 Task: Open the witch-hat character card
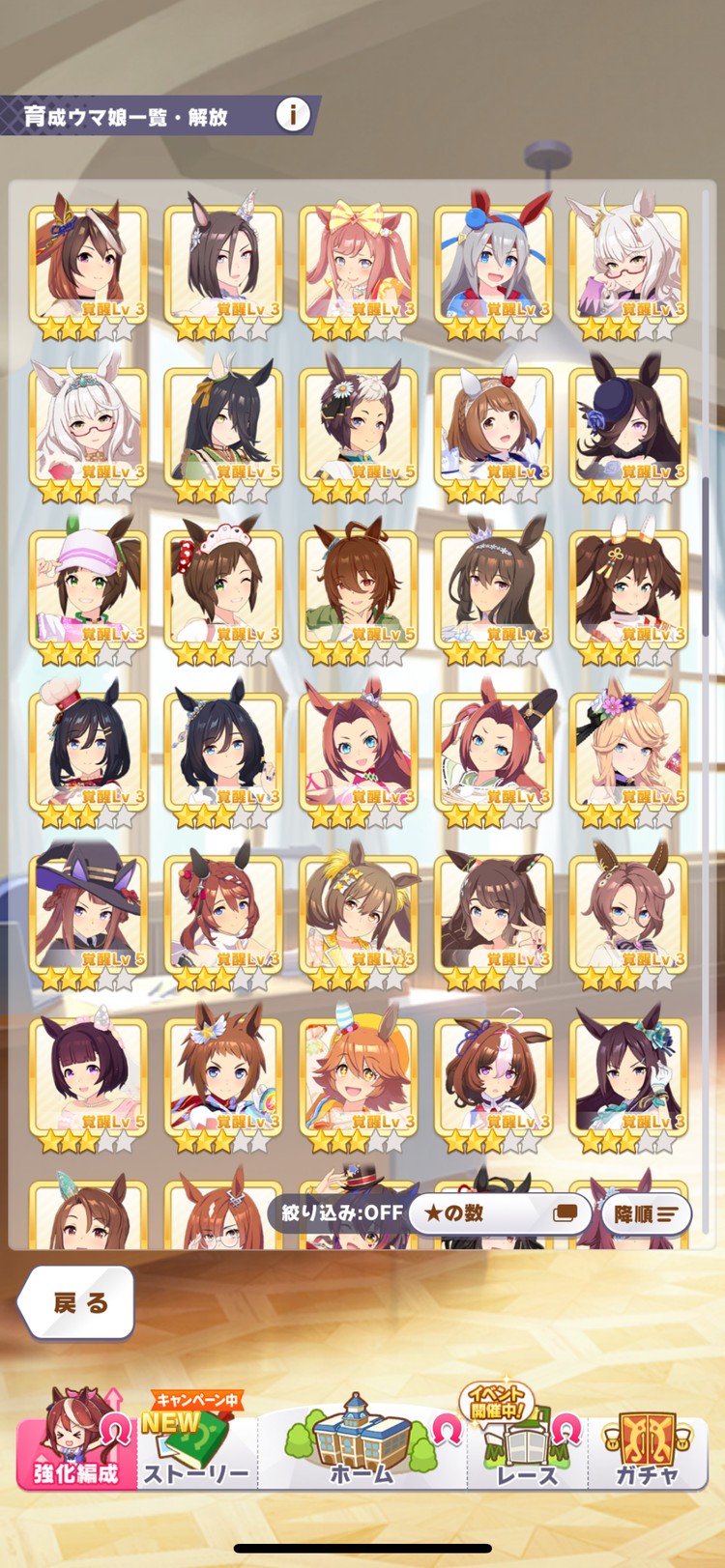(88, 913)
